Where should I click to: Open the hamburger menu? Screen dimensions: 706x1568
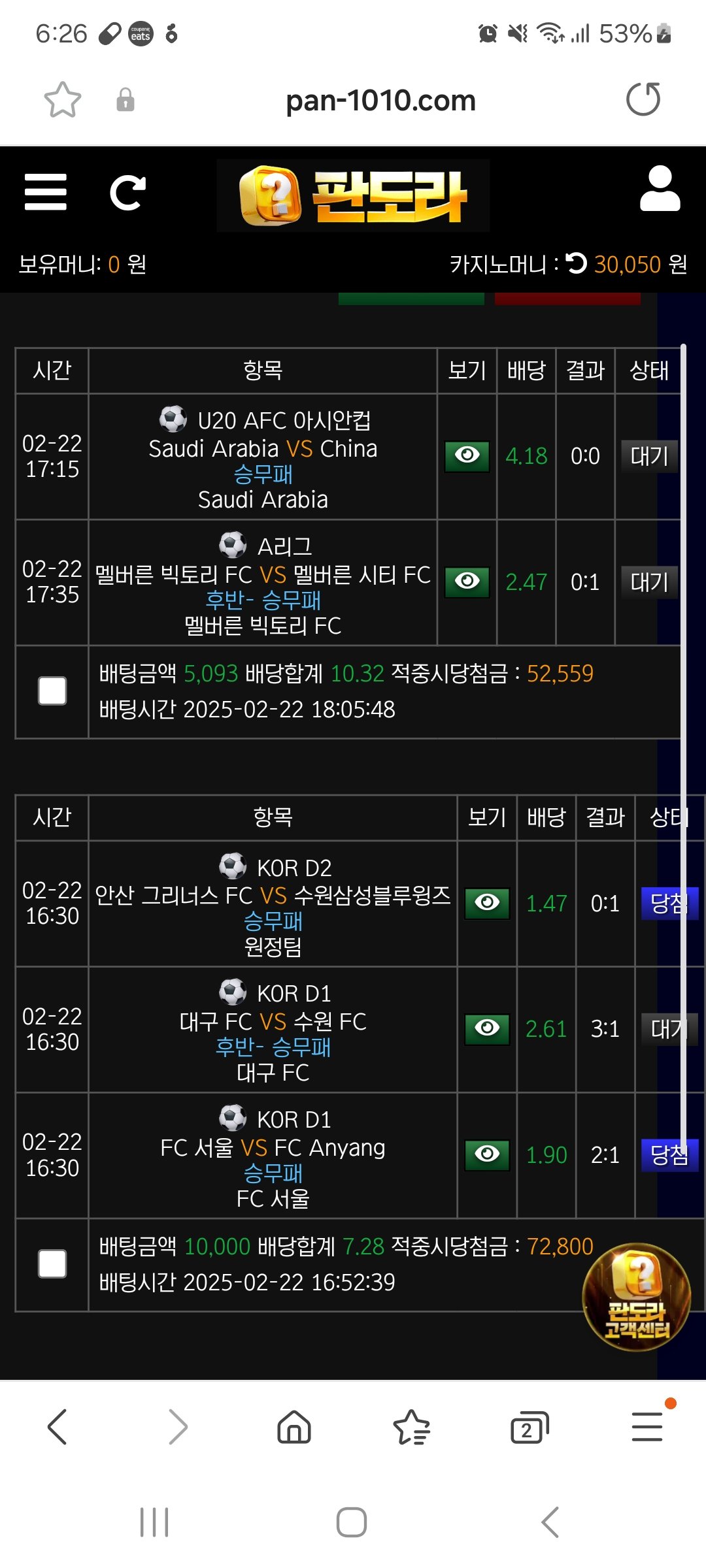pos(46,192)
